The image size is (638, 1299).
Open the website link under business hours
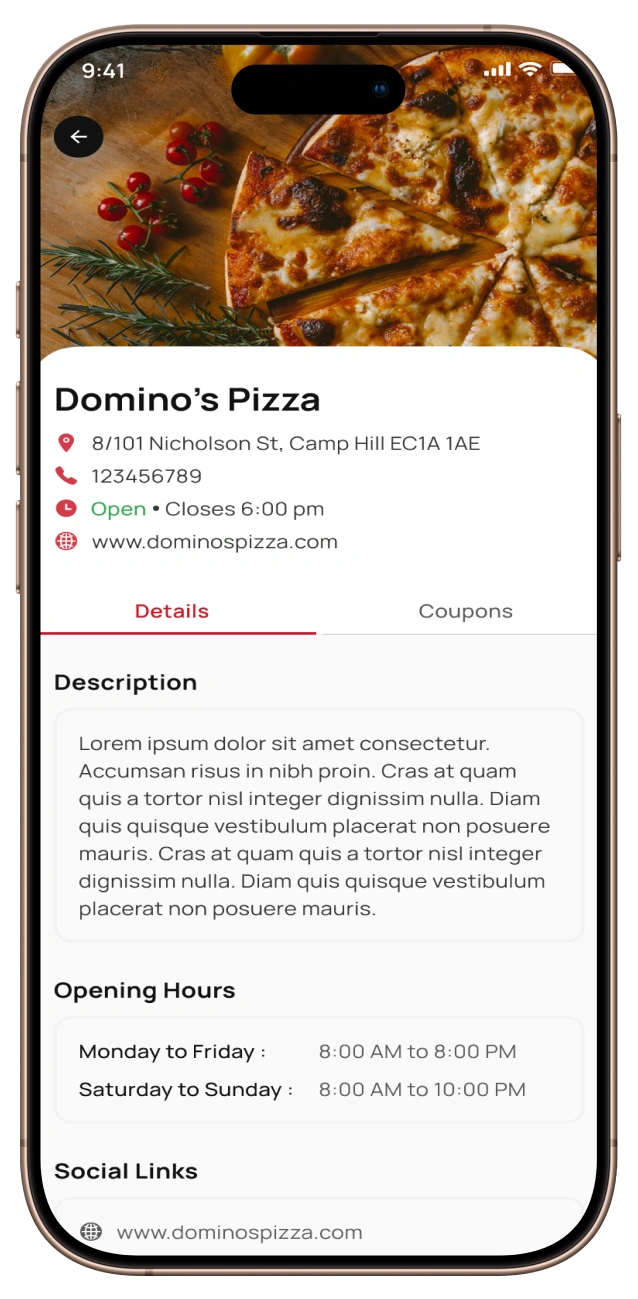pyautogui.click(x=214, y=542)
